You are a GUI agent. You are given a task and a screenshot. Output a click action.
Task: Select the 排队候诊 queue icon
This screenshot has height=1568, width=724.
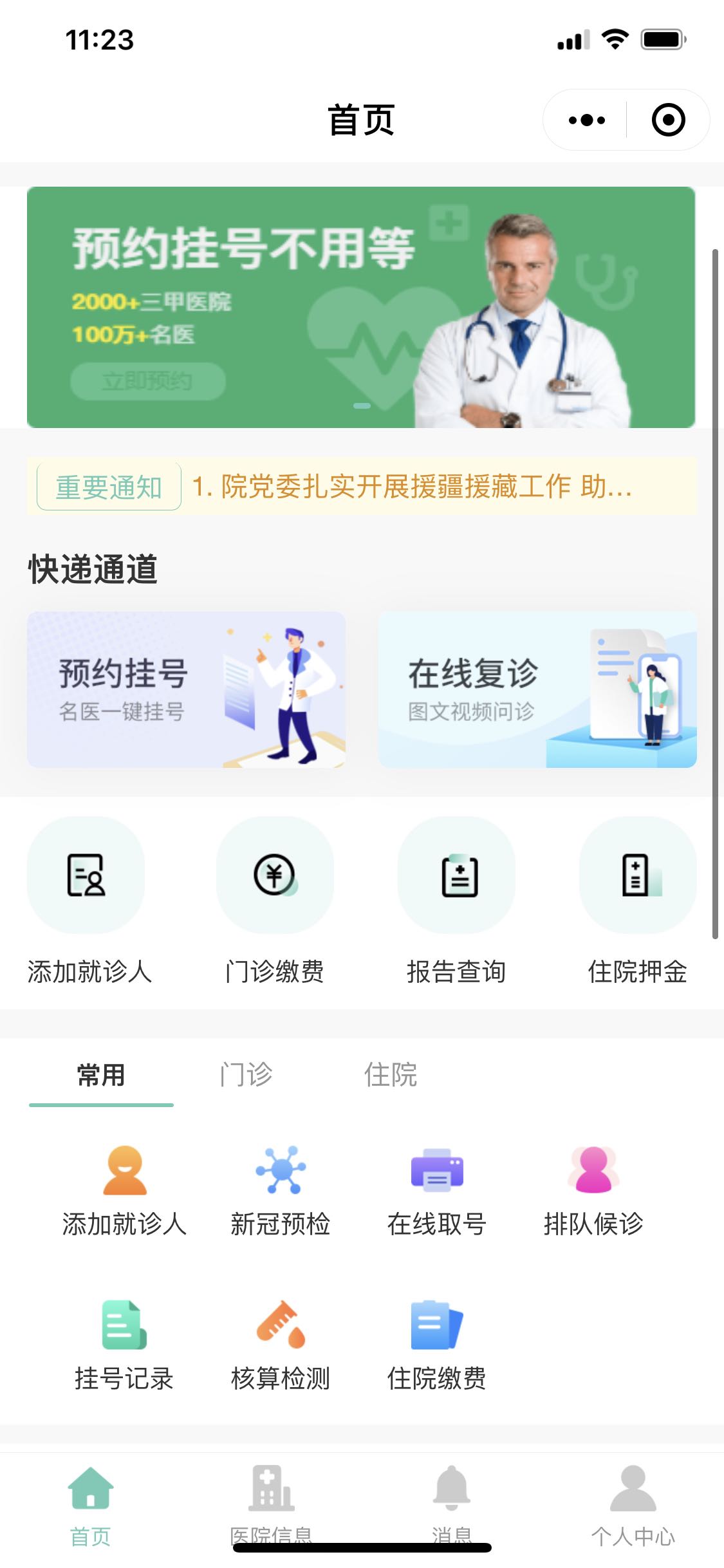coord(592,1171)
